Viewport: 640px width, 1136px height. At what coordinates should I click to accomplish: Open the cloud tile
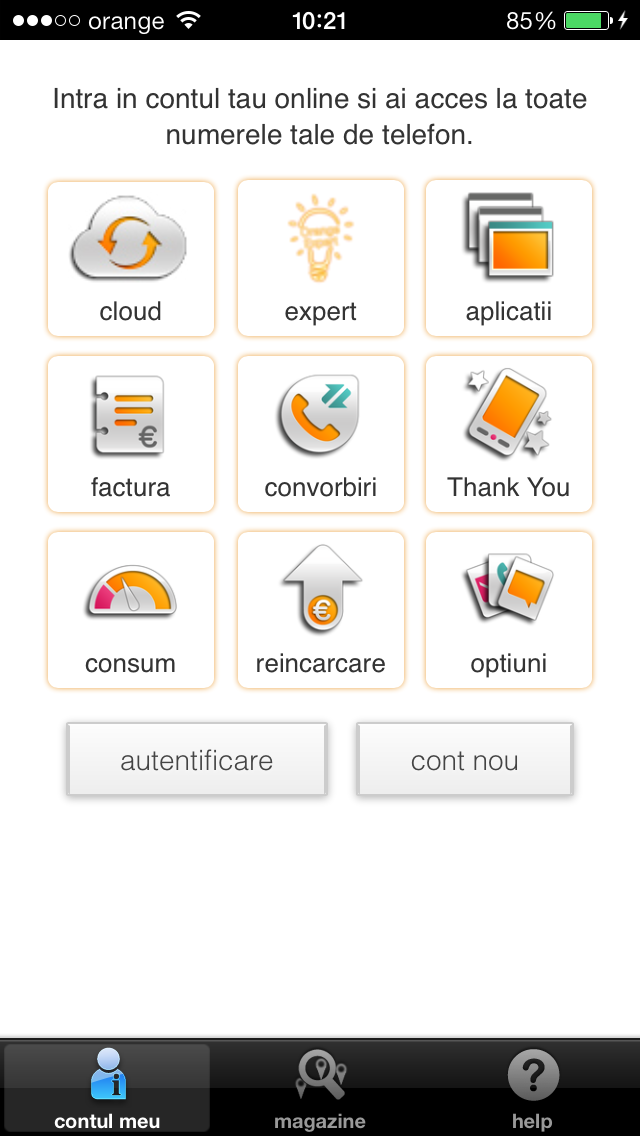click(130, 258)
